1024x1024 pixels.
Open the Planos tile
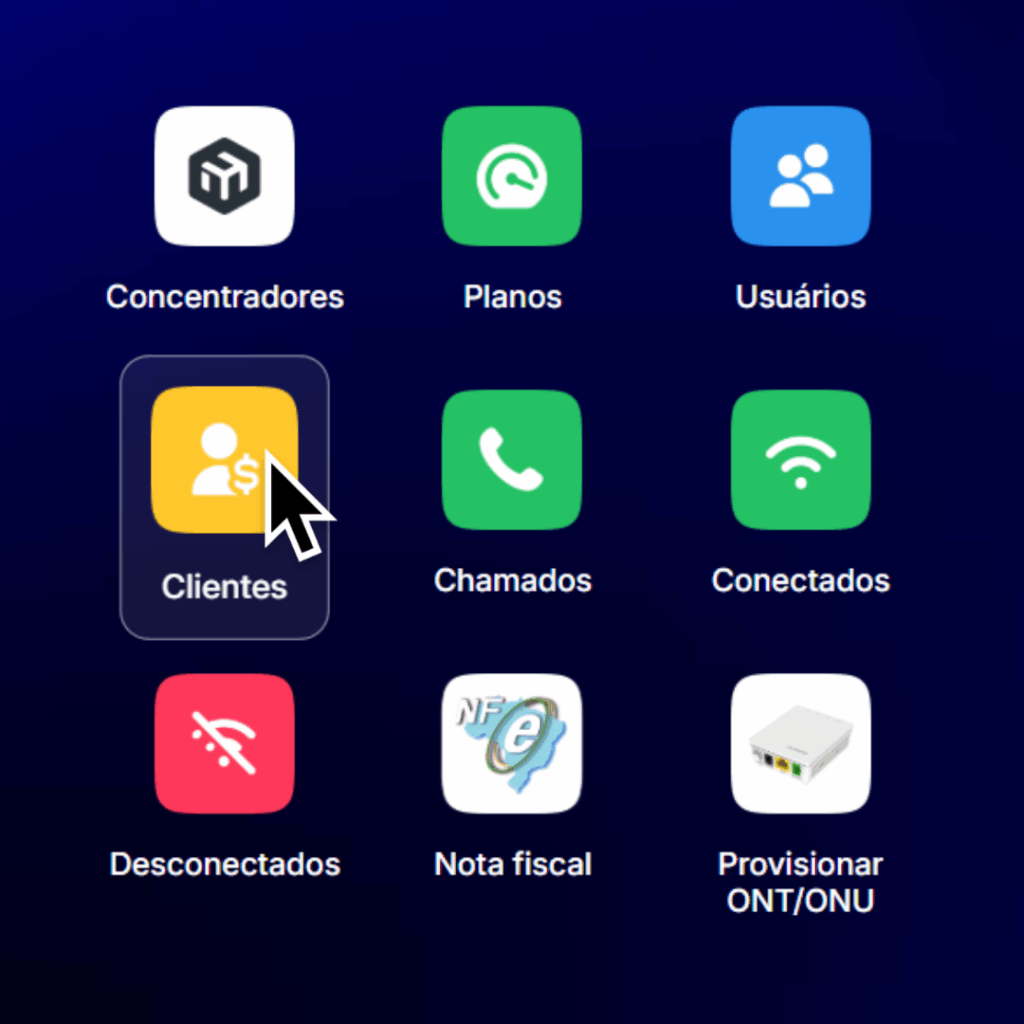512,176
